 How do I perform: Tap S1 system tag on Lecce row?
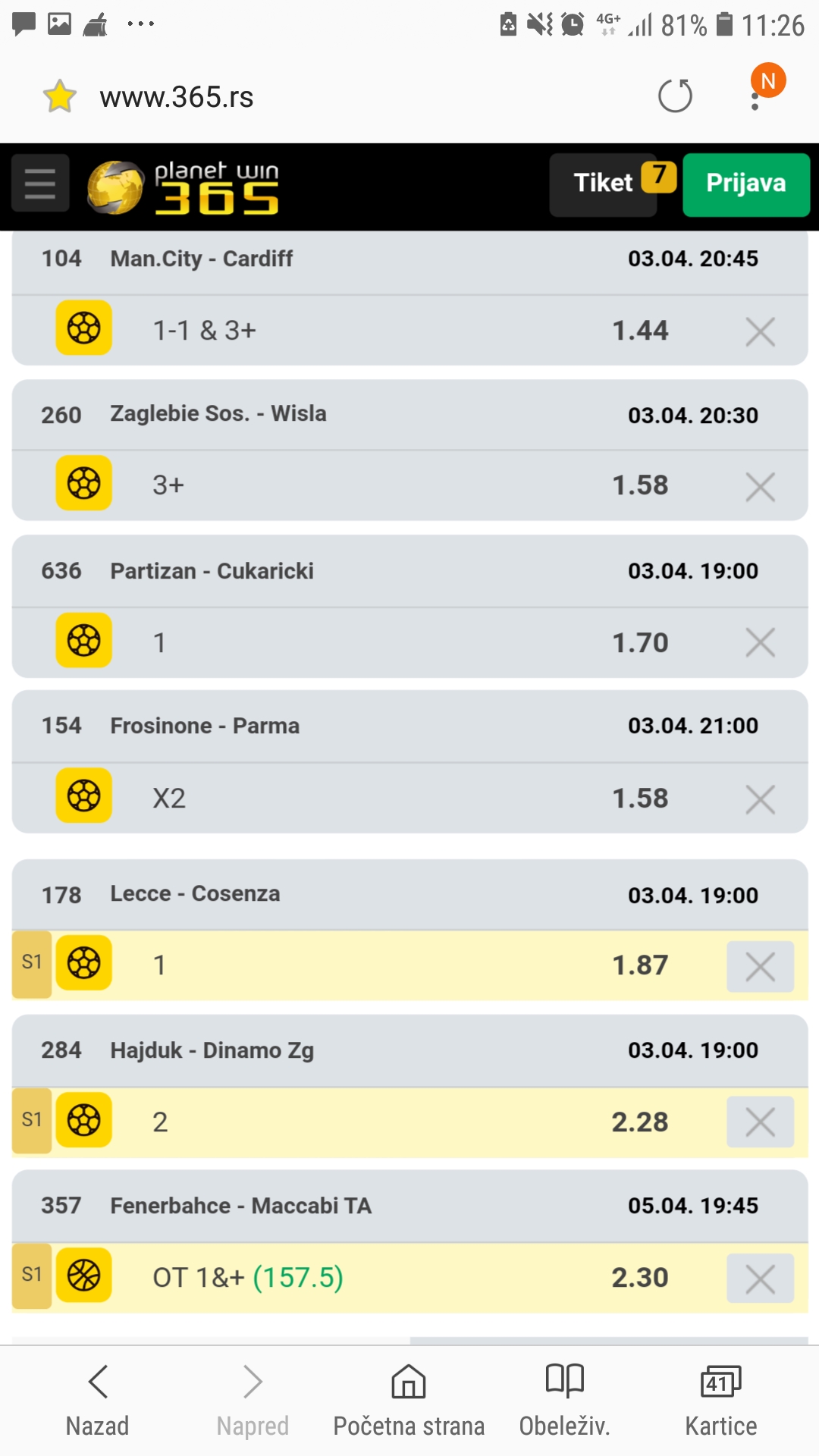coord(32,964)
